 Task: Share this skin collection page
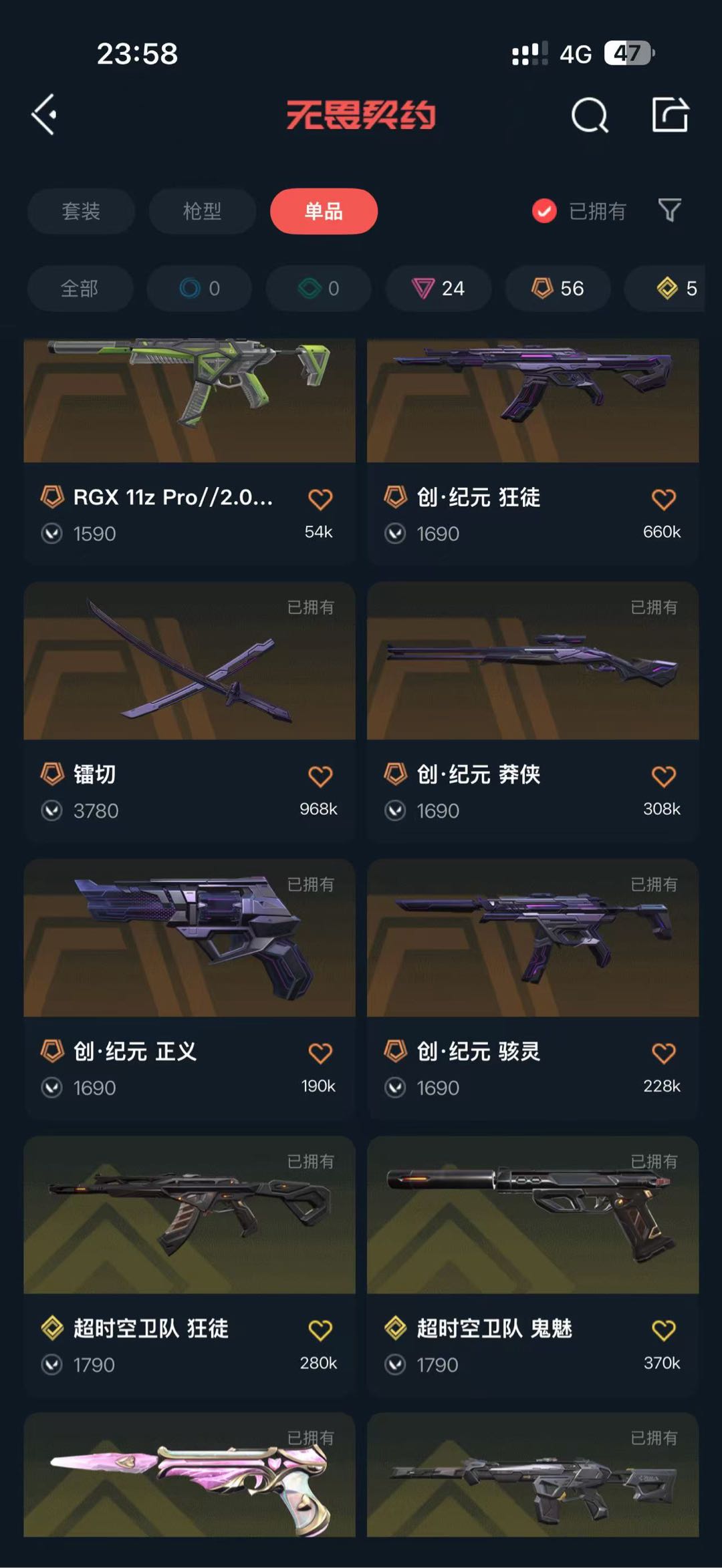tap(670, 115)
